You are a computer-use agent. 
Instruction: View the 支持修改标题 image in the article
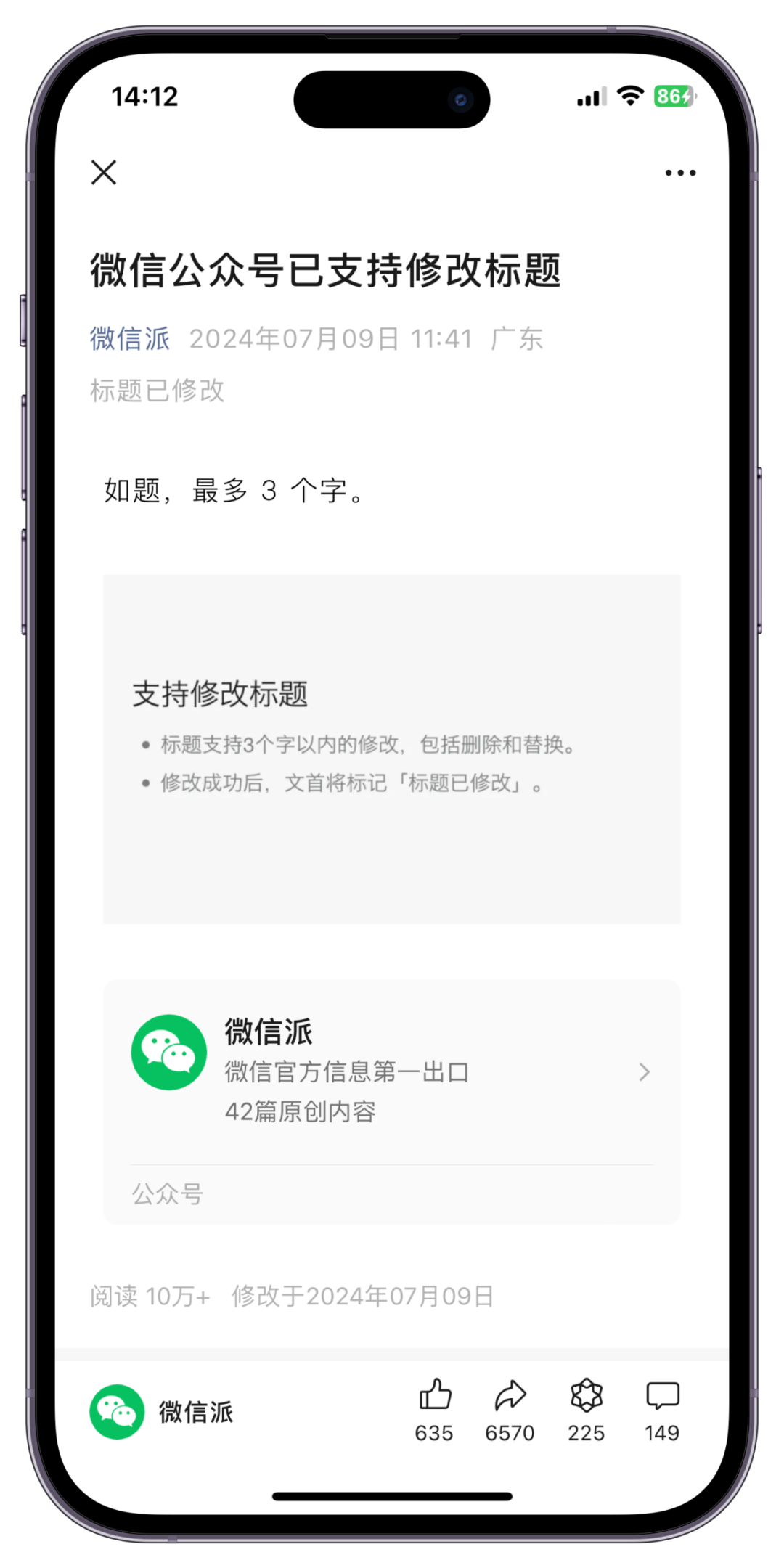(x=392, y=748)
